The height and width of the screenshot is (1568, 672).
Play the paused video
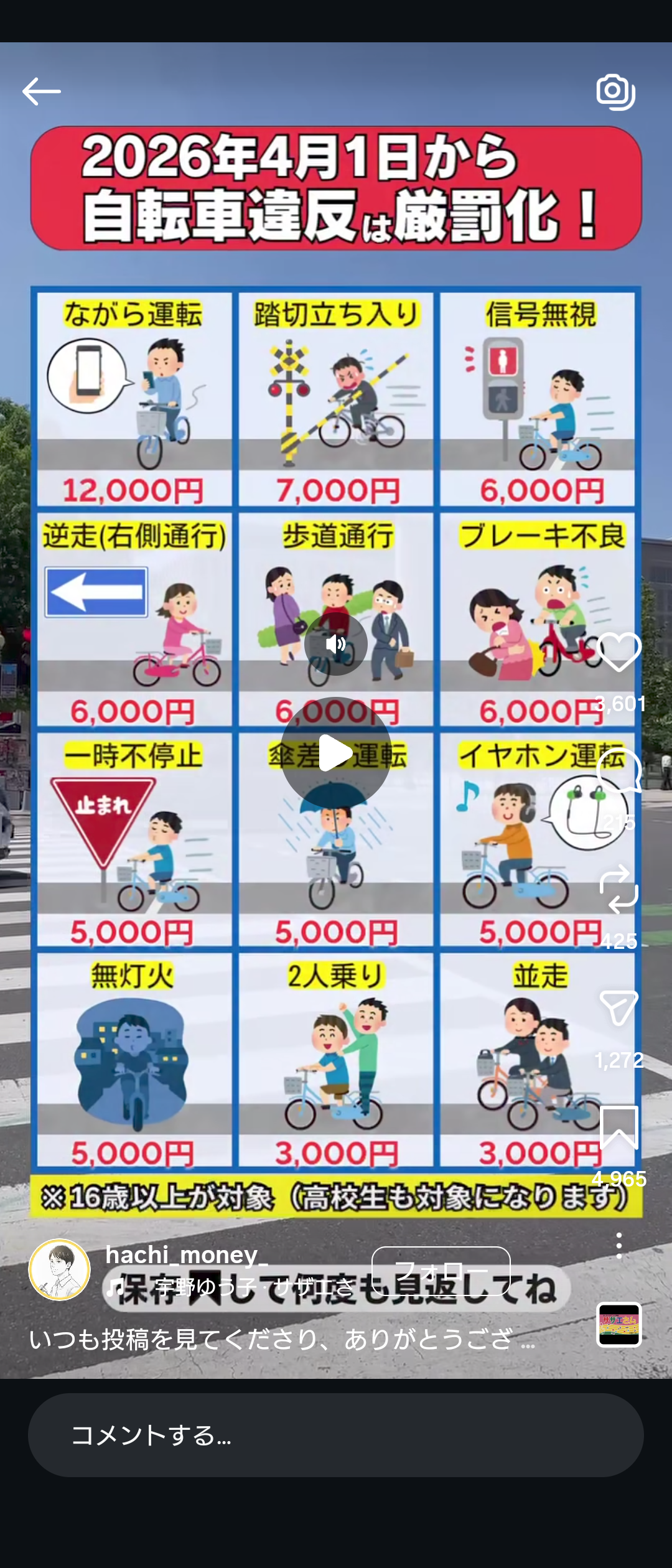(336, 753)
